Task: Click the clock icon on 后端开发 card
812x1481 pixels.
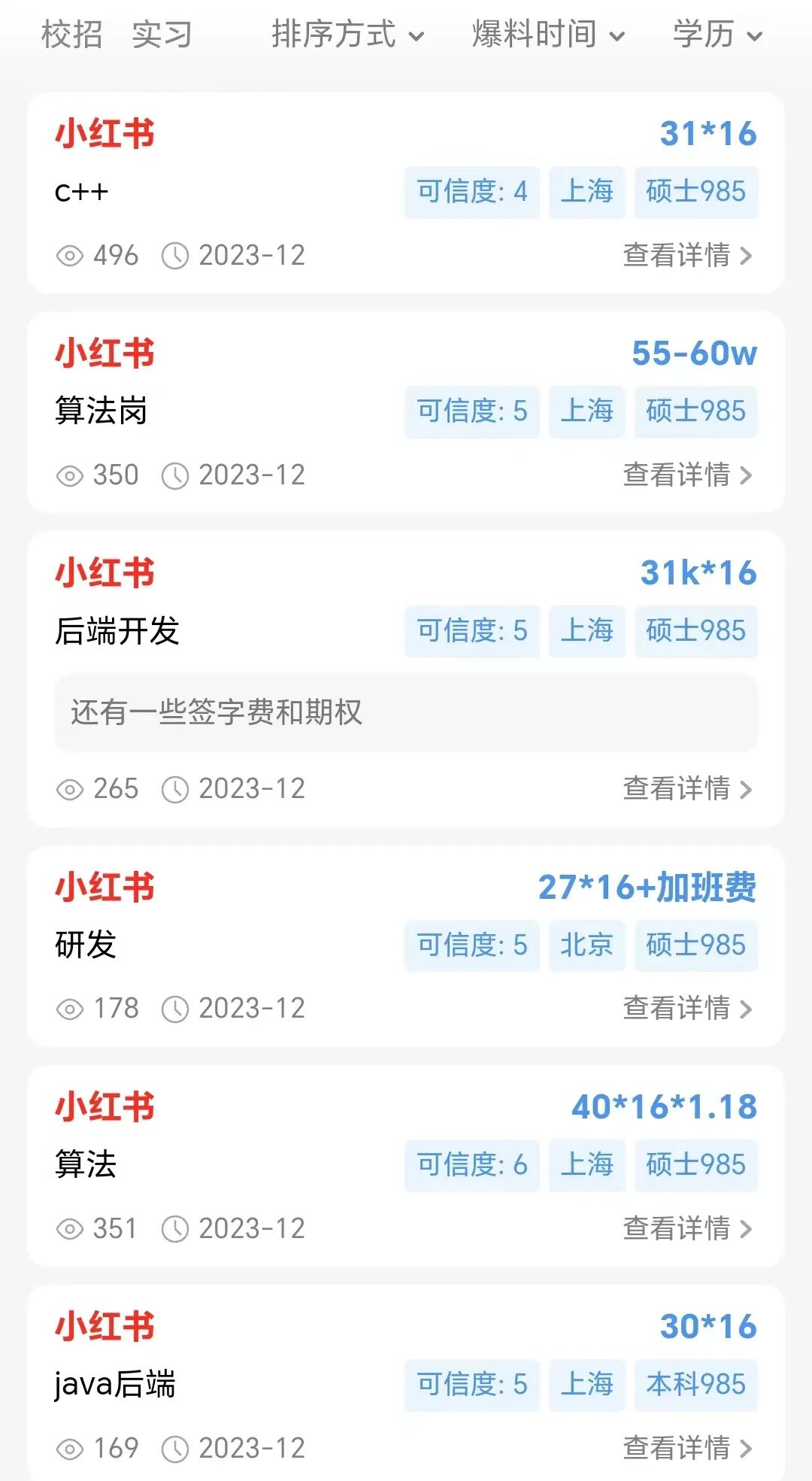Action: point(175,789)
